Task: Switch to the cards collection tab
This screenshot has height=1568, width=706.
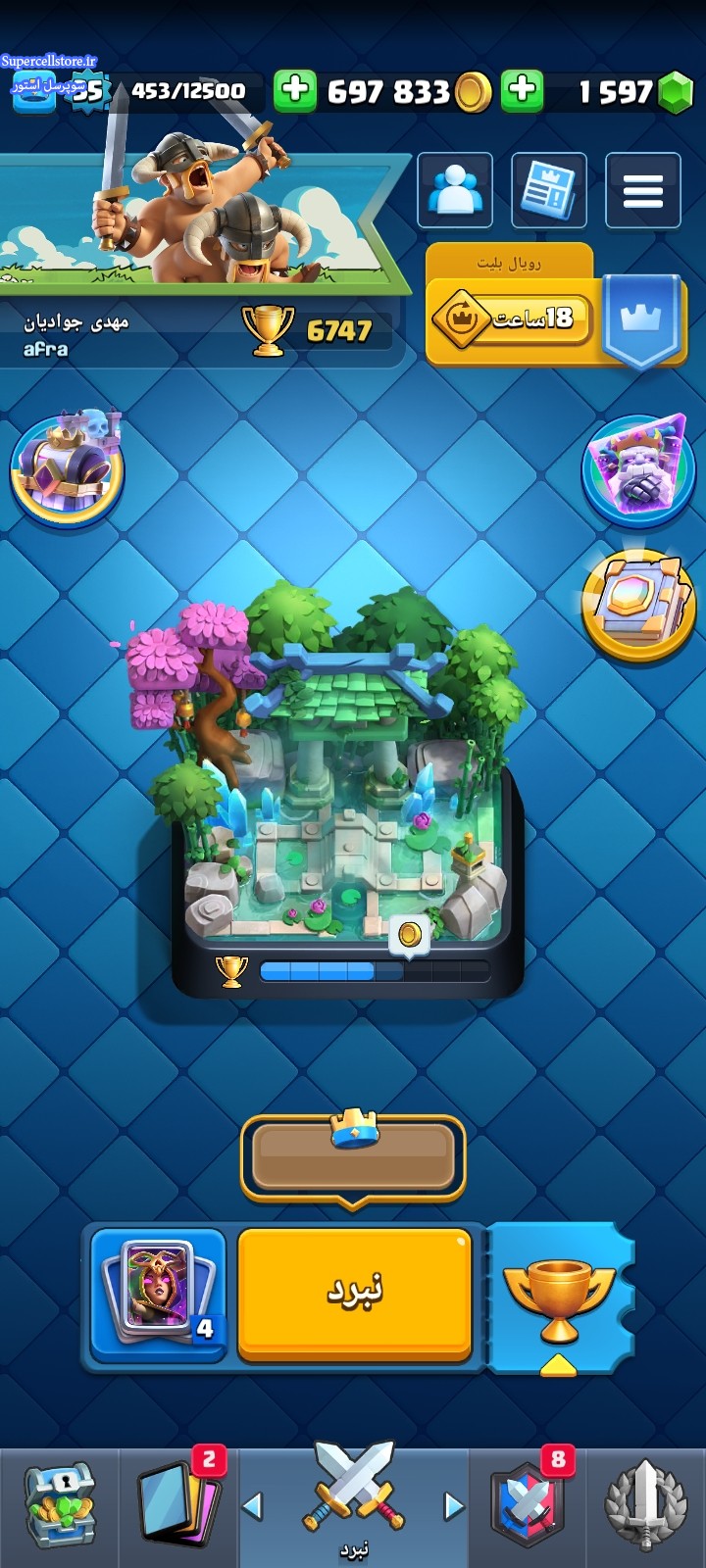Action: [x=178, y=1505]
